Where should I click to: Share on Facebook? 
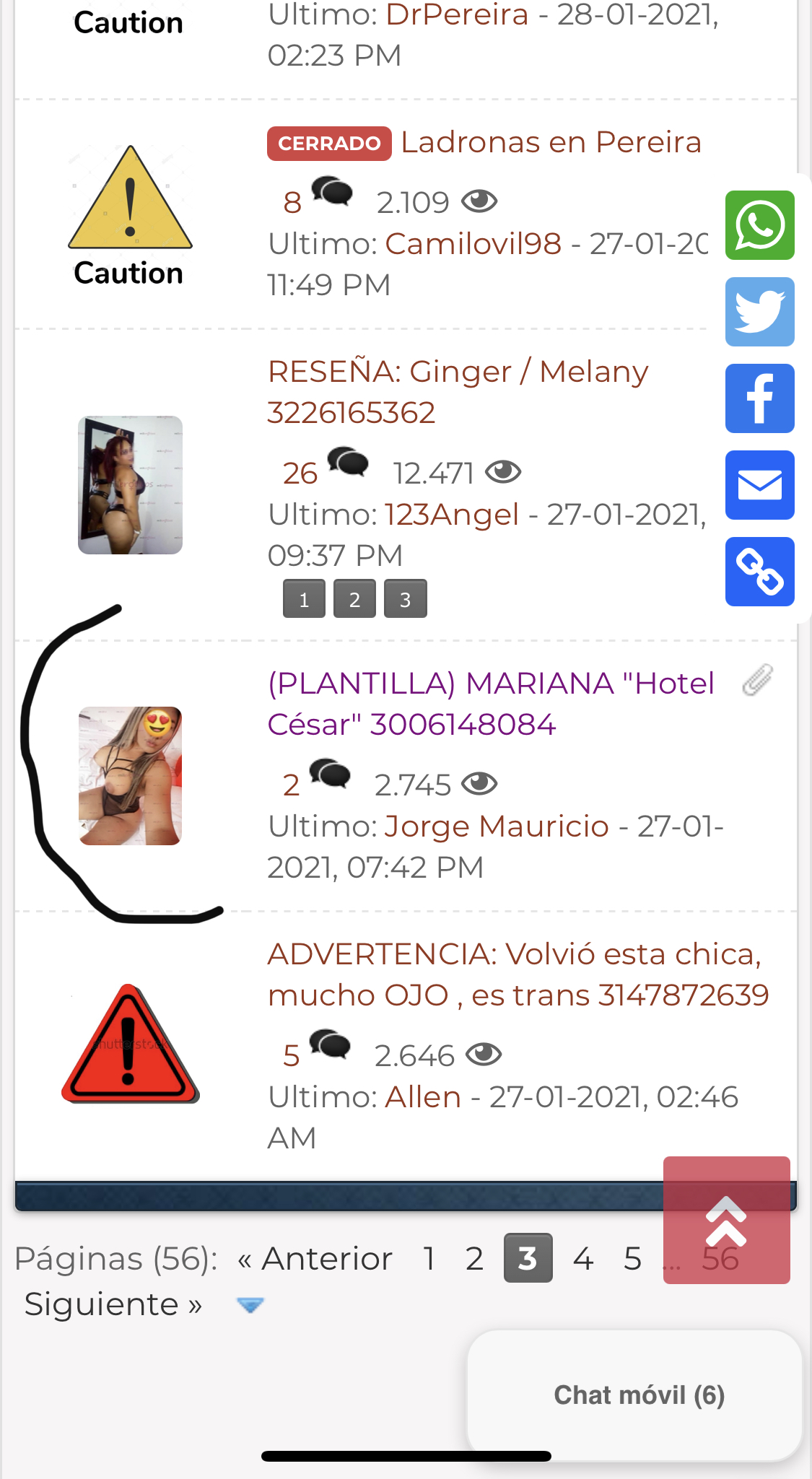click(759, 398)
